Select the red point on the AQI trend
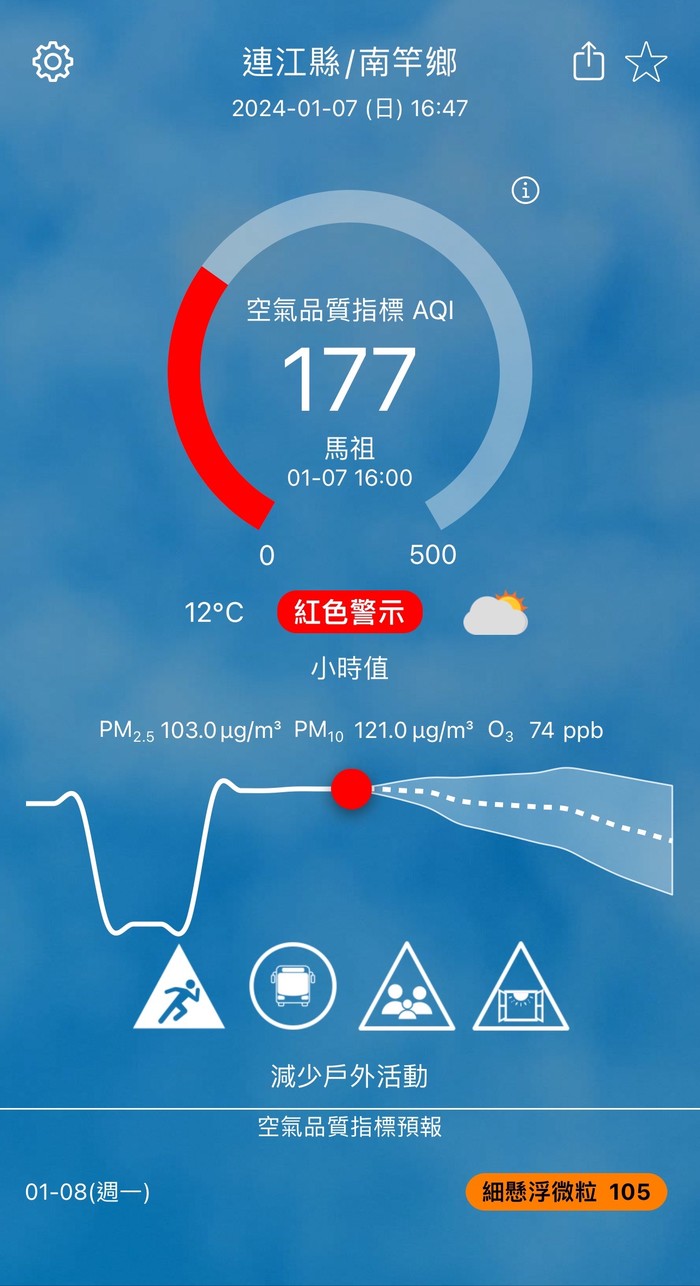 click(x=351, y=789)
